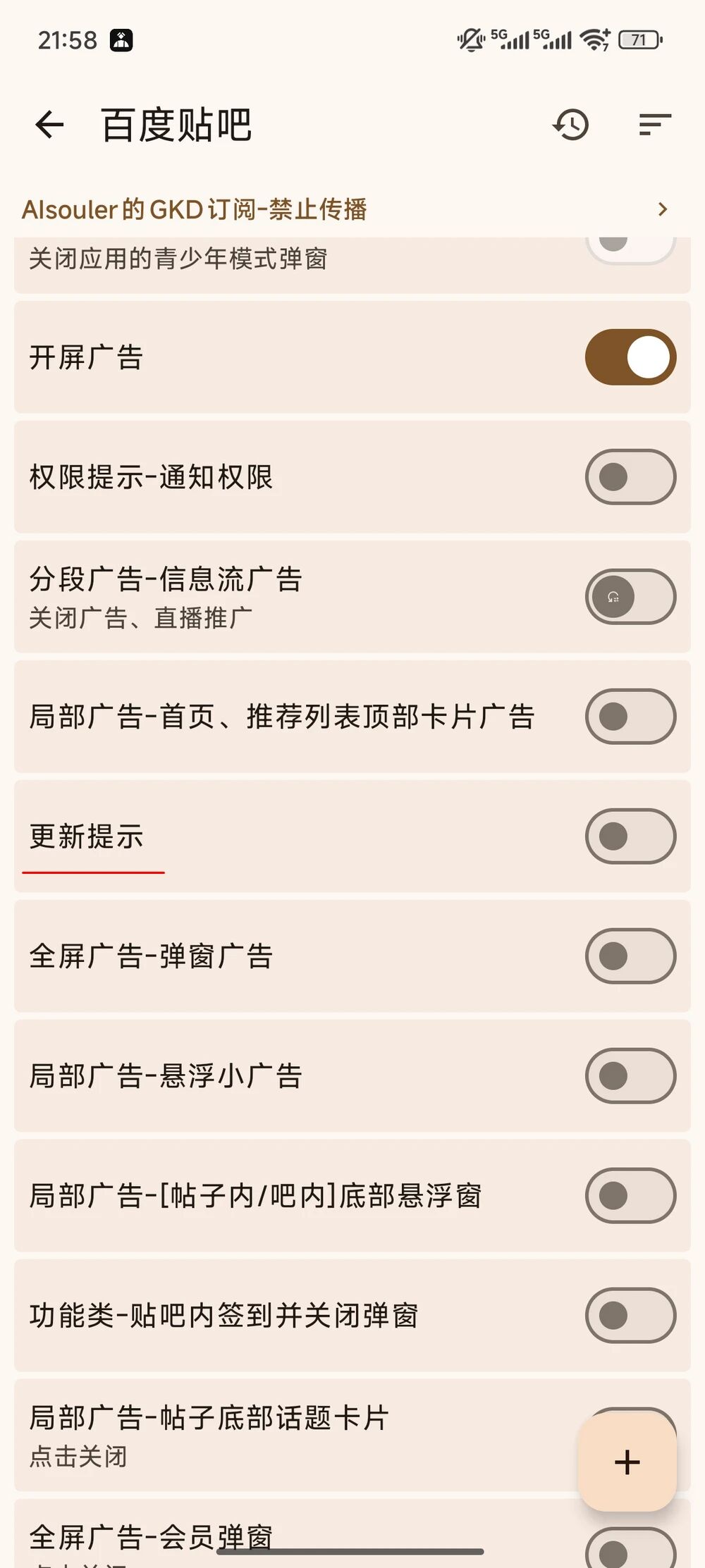The image size is (705, 1568).
Task: Select the 百度贴吧 title in app bar
Action: tap(175, 125)
